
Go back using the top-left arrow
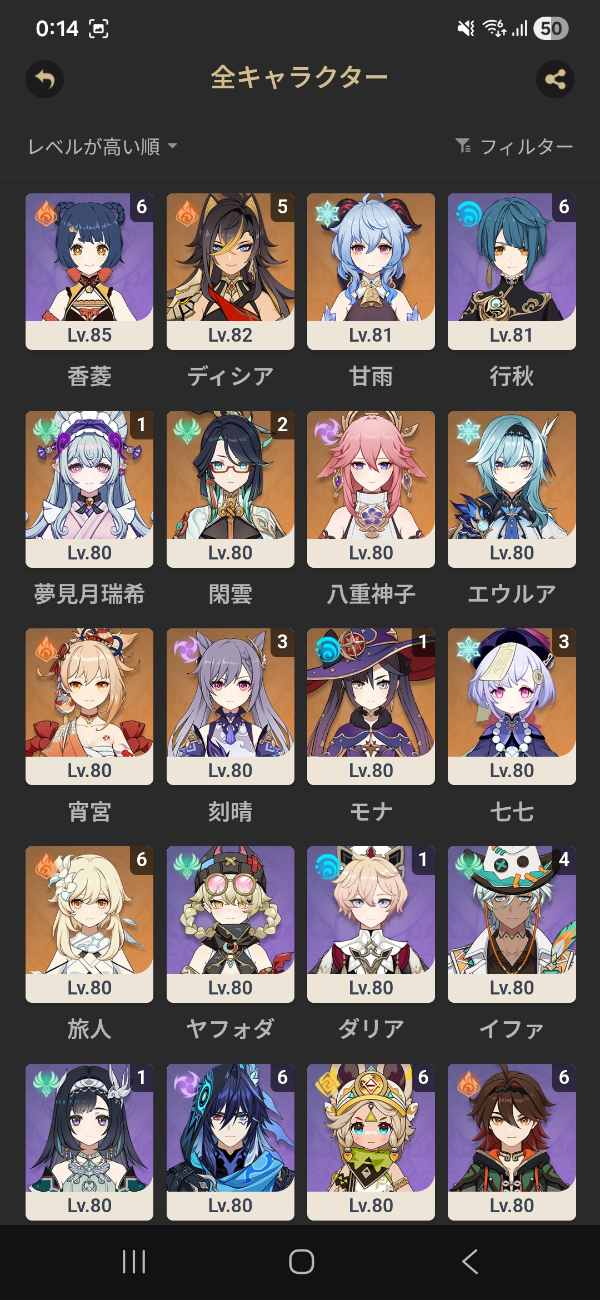tap(44, 78)
